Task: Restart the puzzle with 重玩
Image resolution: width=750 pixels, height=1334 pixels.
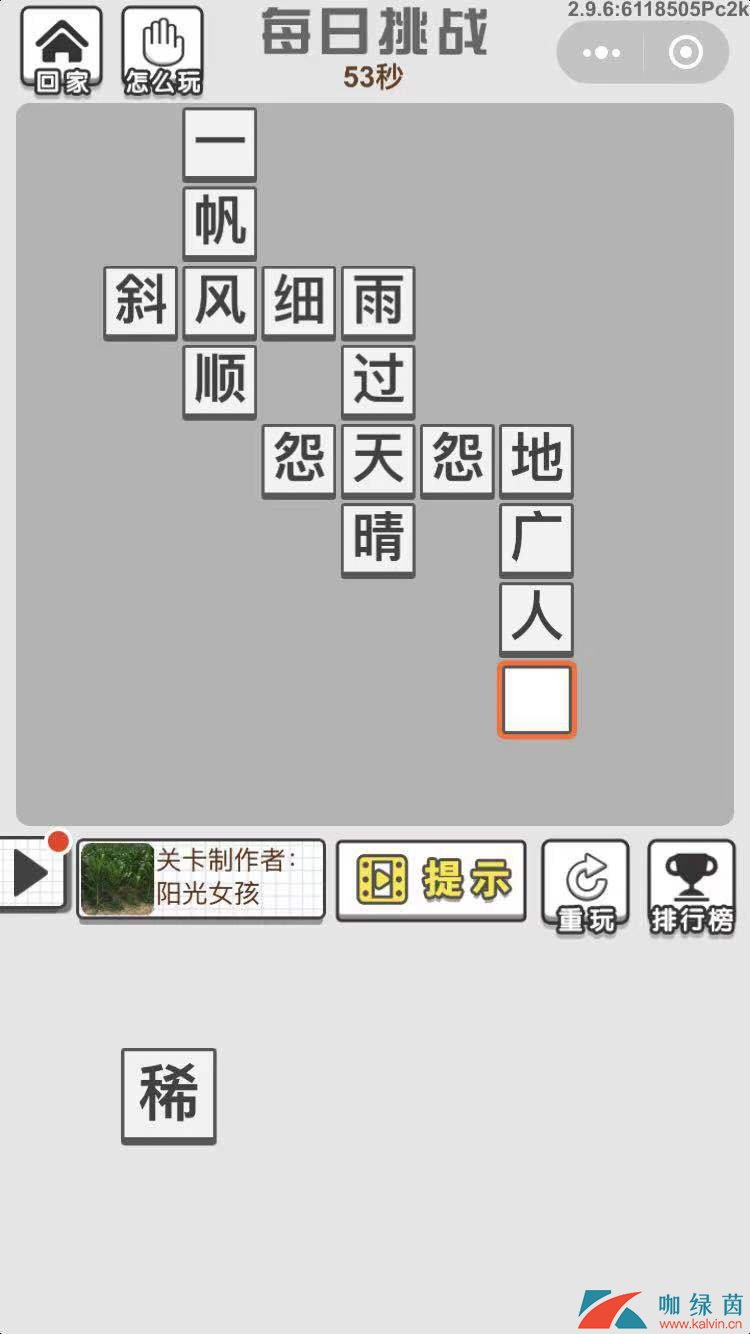Action: pyautogui.click(x=586, y=886)
